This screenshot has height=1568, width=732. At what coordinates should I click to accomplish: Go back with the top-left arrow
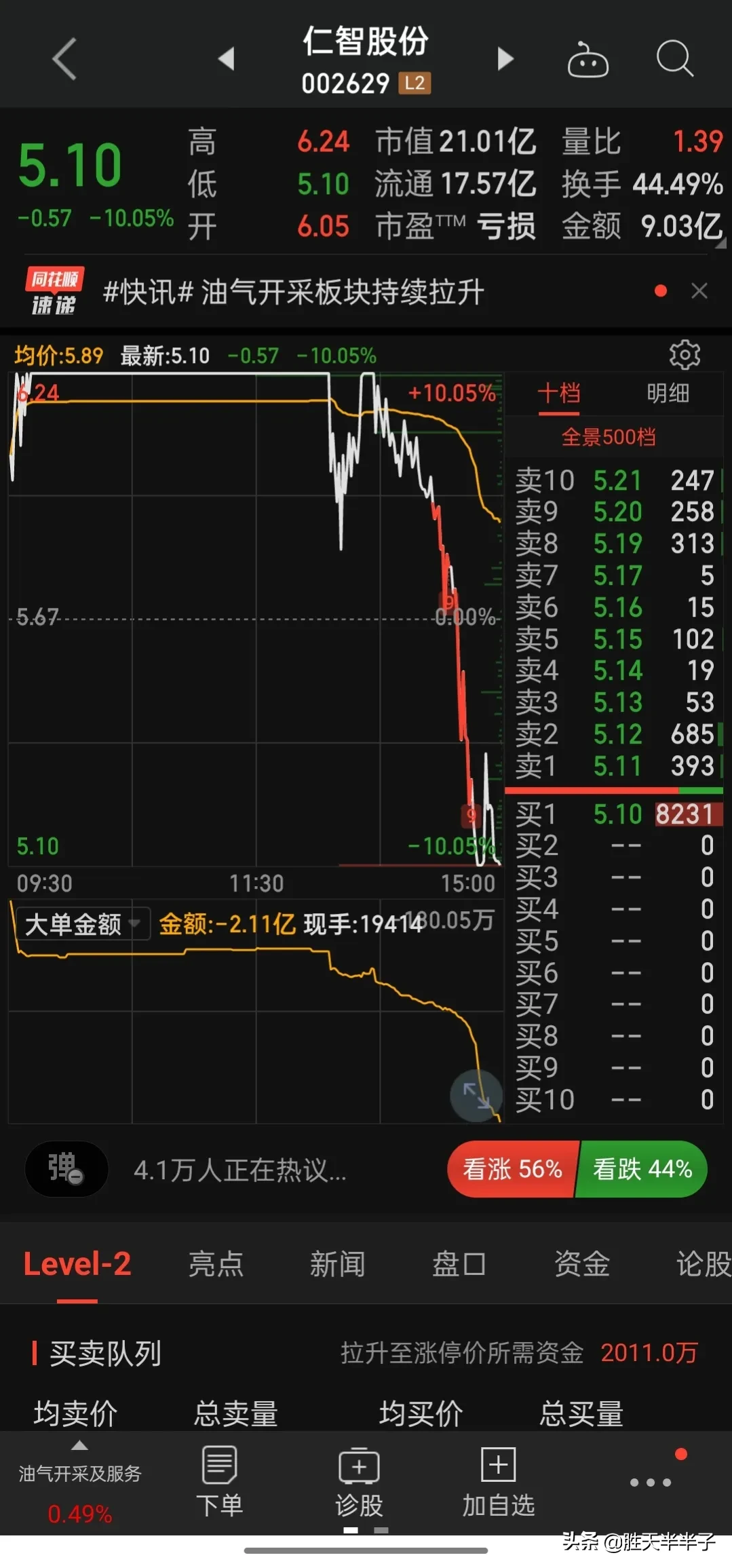(x=64, y=59)
